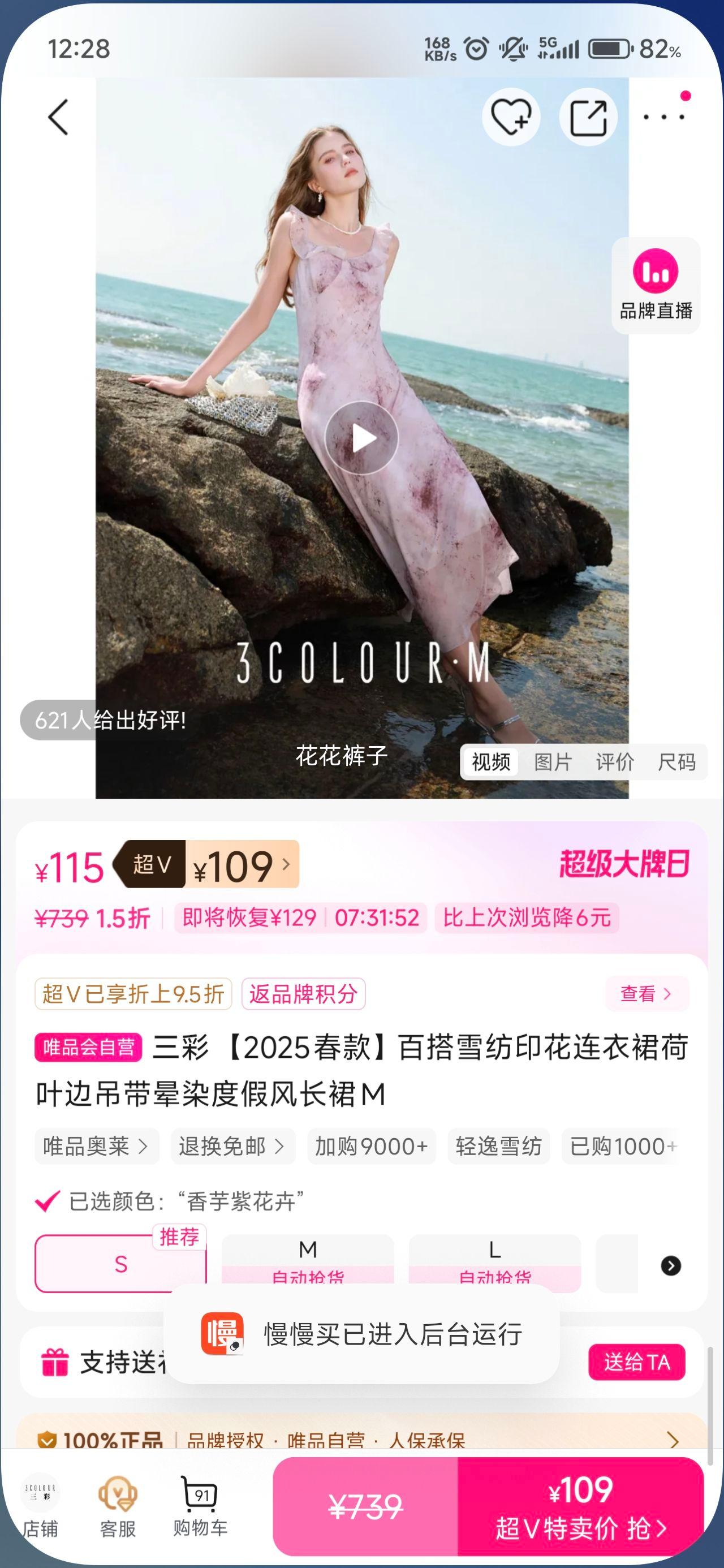Open the 评价 reviews tab

tap(615, 761)
